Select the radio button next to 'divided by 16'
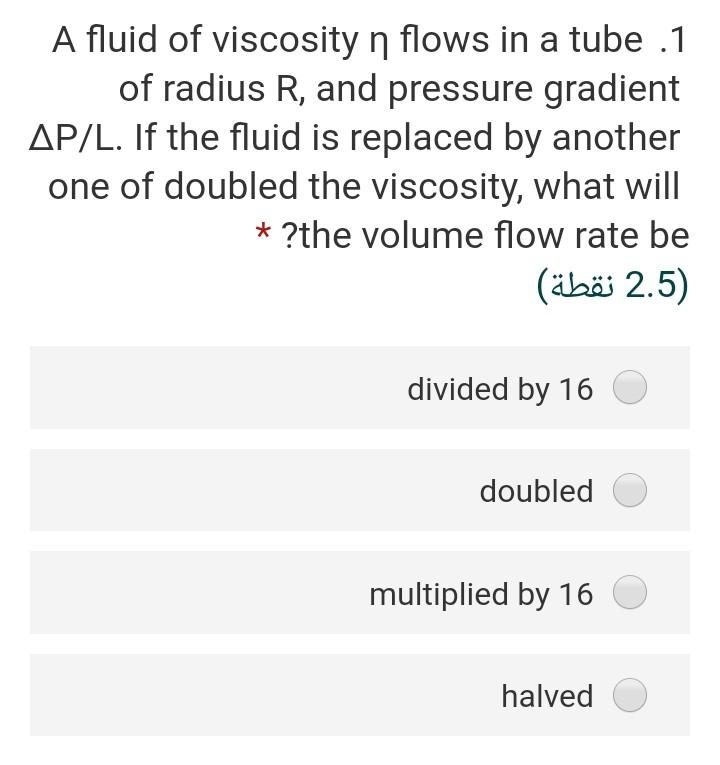The image size is (720, 765). (x=630, y=388)
